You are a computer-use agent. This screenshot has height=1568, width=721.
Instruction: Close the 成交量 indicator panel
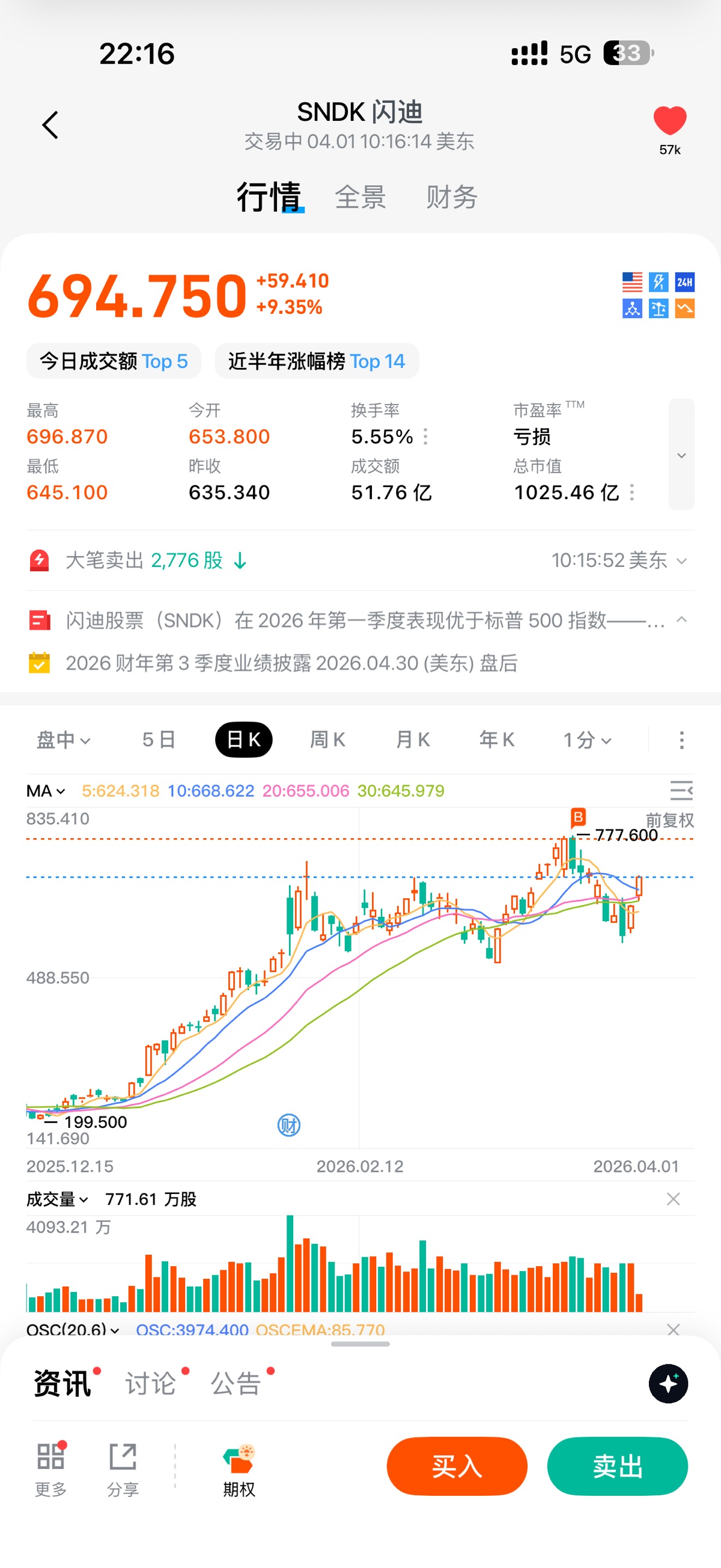pos(673,1198)
